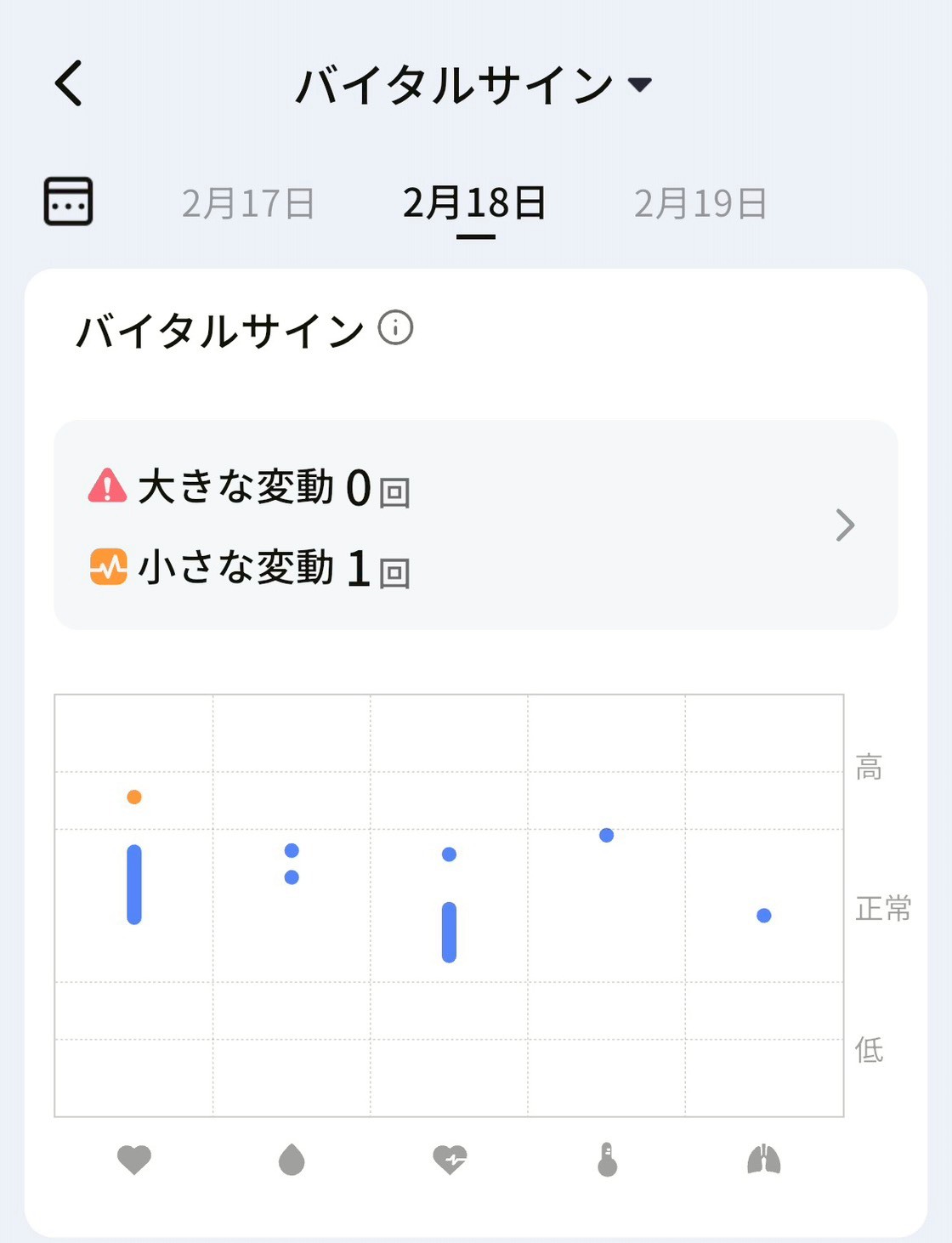This screenshot has height=1243, width=952.
Task: Switch to the 2月17日 date tab
Action: click(x=248, y=204)
